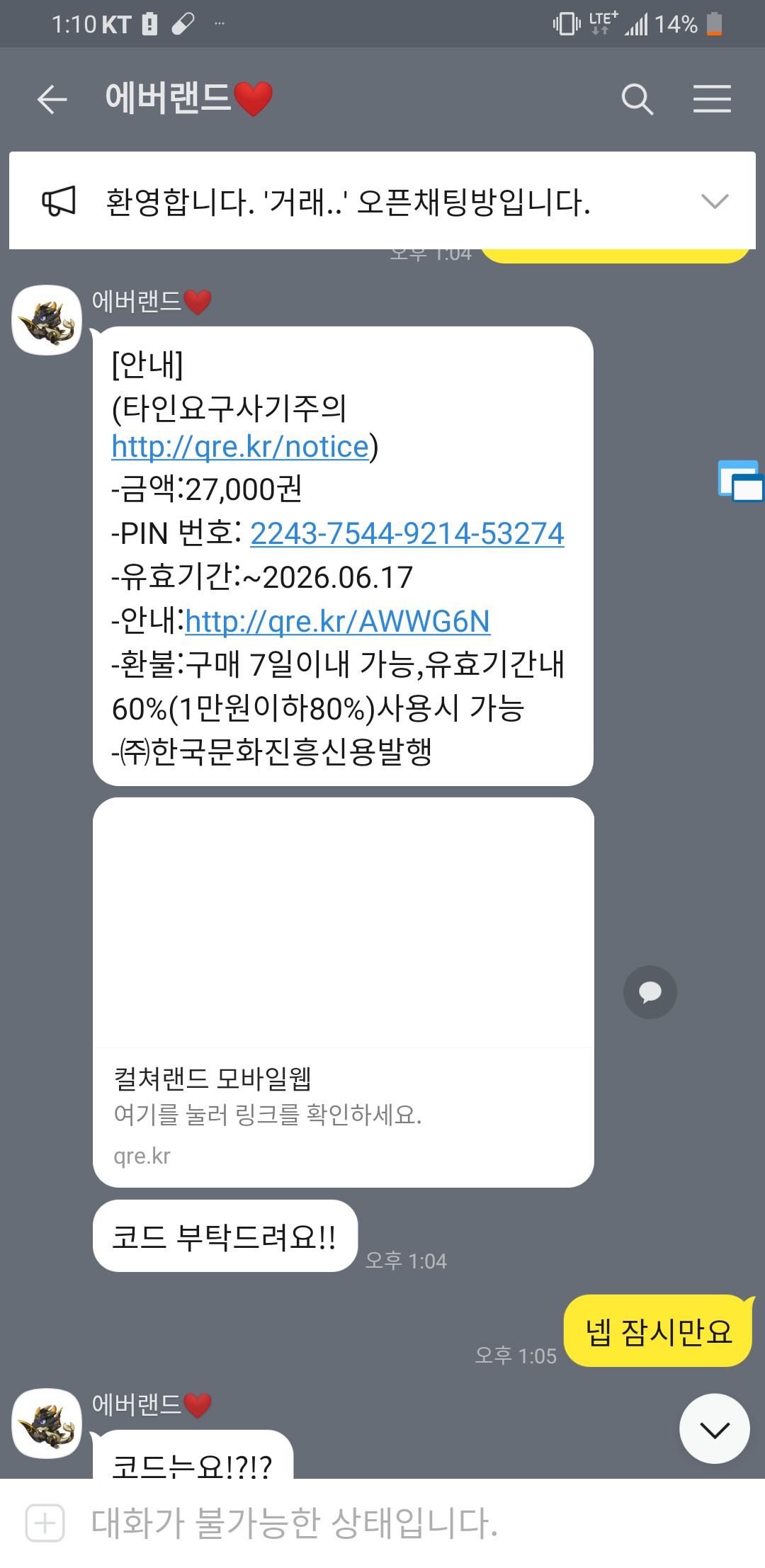Viewport: 765px width, 1568px height.
Task: Go back from the 에버랜드 chat
Action: click(x=52, y=99)
